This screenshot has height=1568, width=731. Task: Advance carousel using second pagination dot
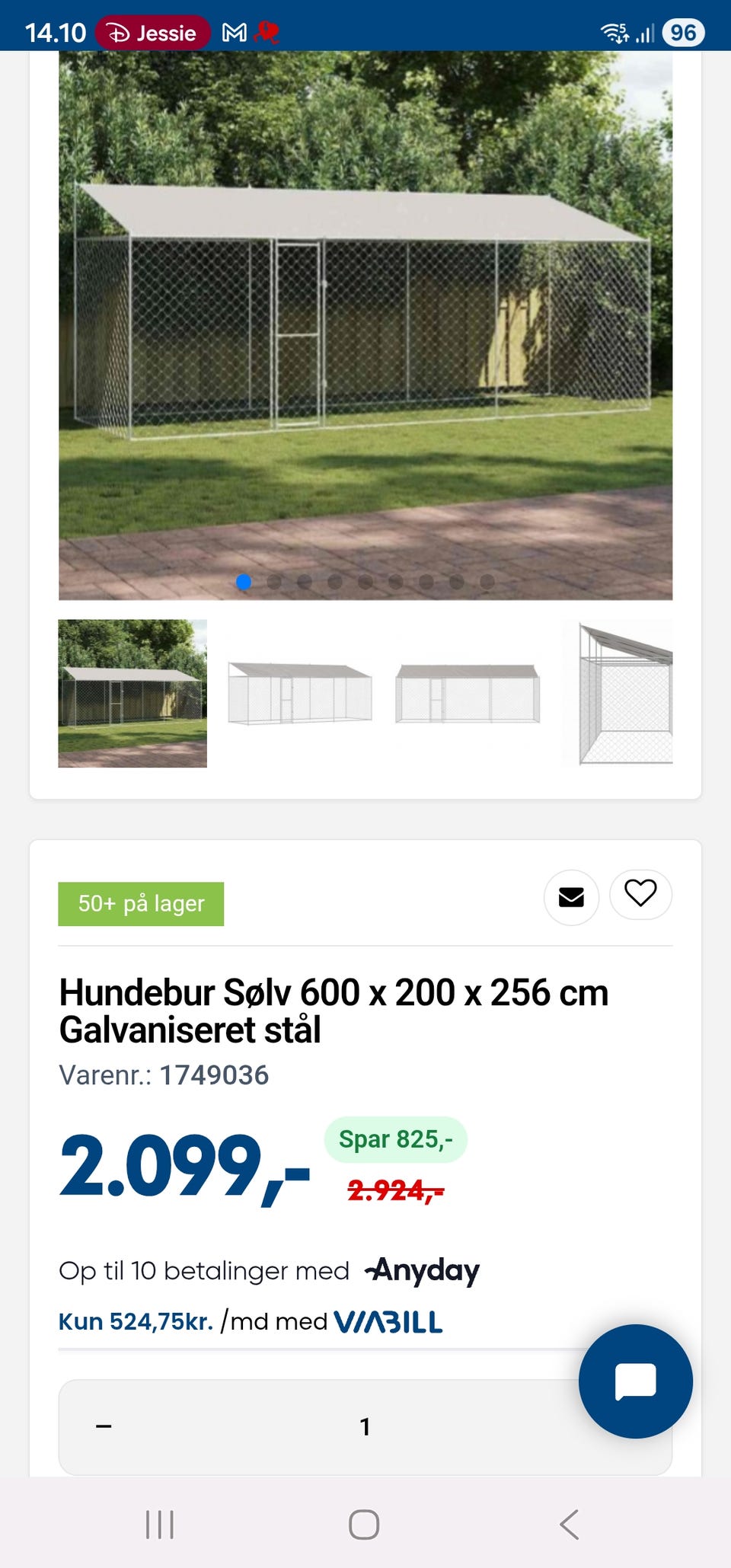pyautogui.click(x=275, y=580)
